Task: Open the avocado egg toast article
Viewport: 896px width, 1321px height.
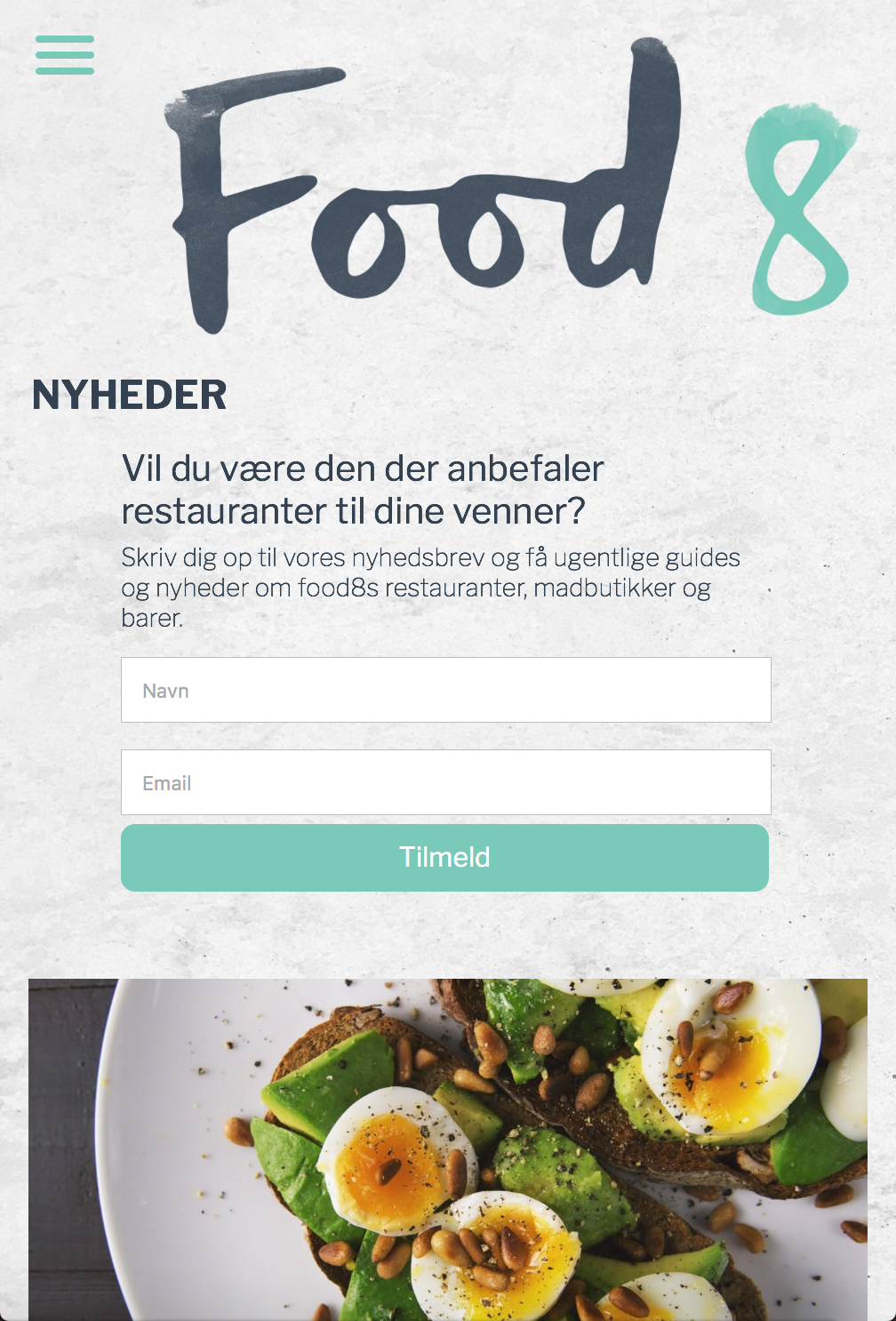Action: point(448,1149)
